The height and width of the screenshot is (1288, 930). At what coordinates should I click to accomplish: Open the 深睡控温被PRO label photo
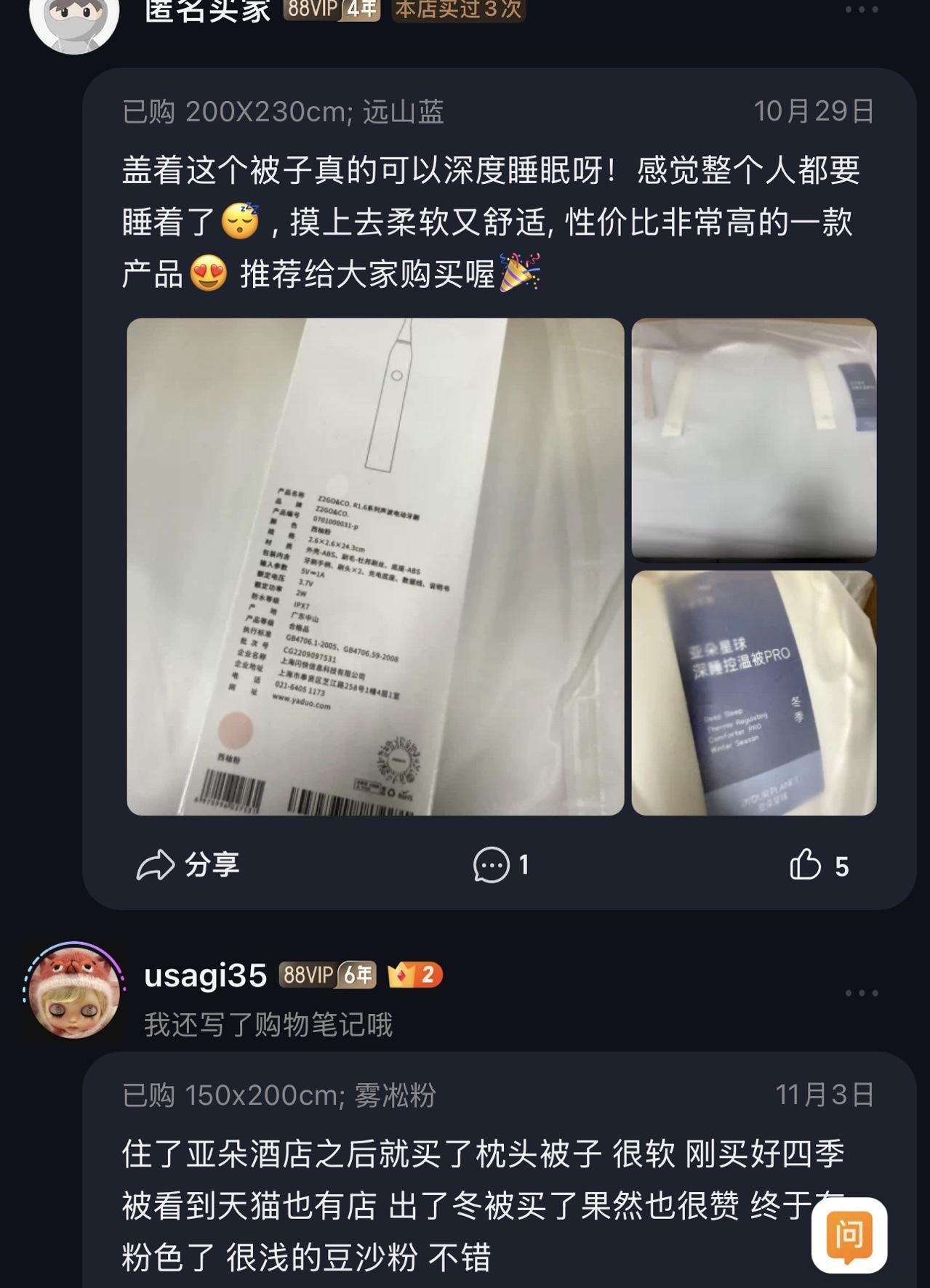point(753,693)
